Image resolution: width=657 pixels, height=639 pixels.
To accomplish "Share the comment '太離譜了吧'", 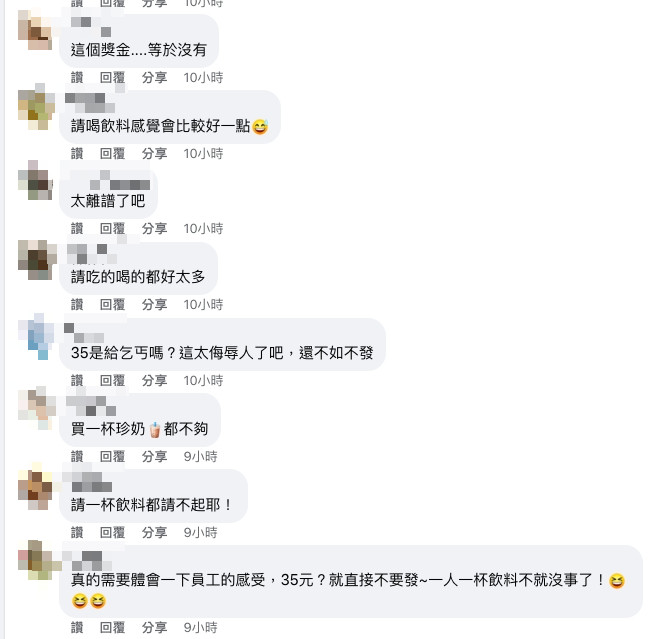I will (x=153, y=229).
